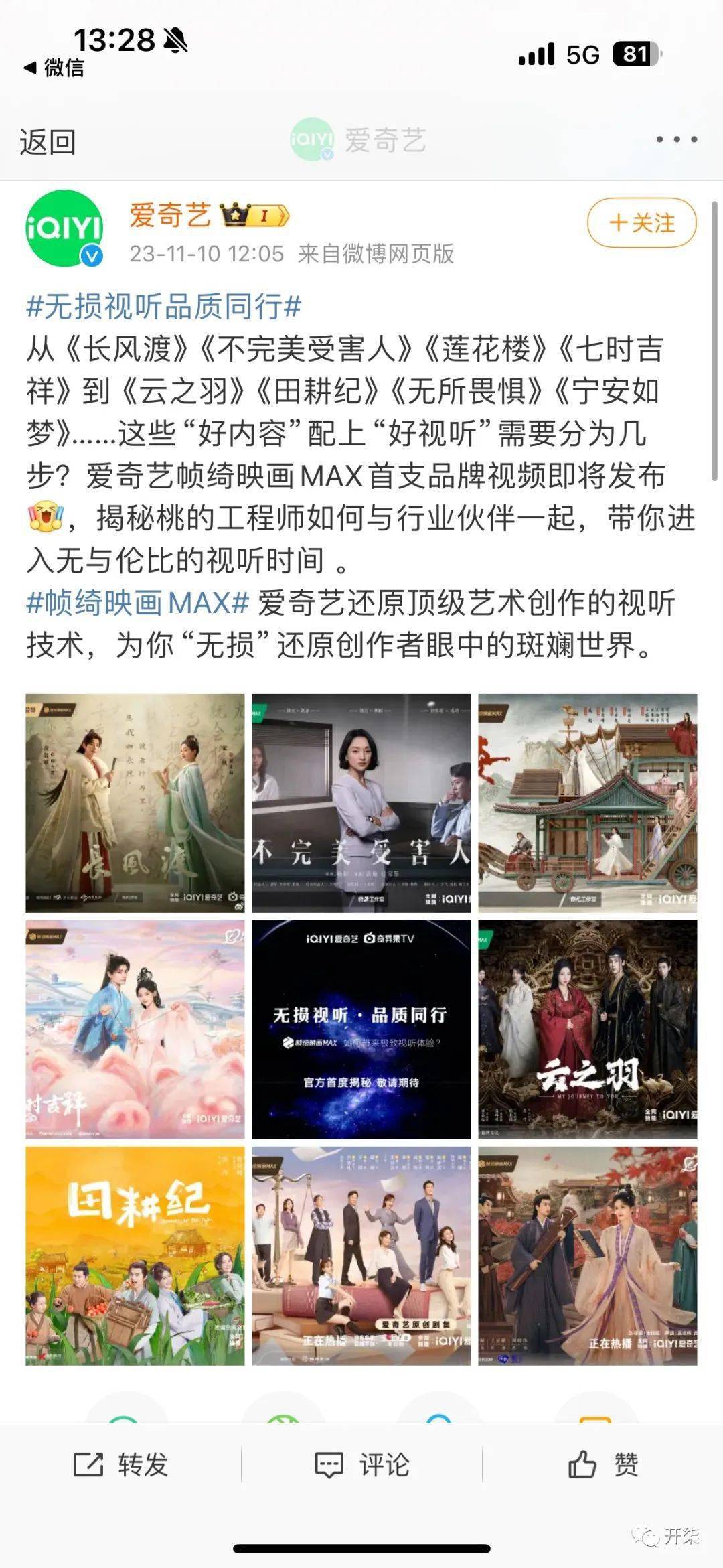Tap 返回 to go back
723x1568 pixels.
click(48, 142)
